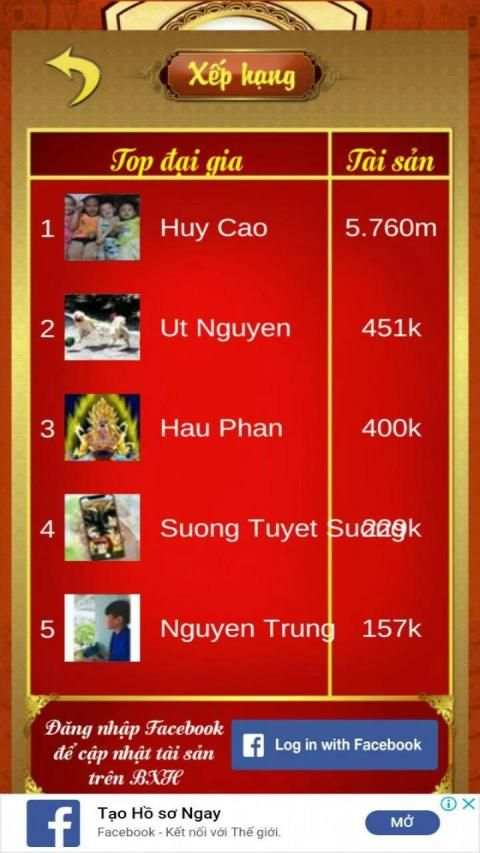This screenshot has width=480, height=853.
Task: Tap the Mở button on the ad
Action: [402, 823]
